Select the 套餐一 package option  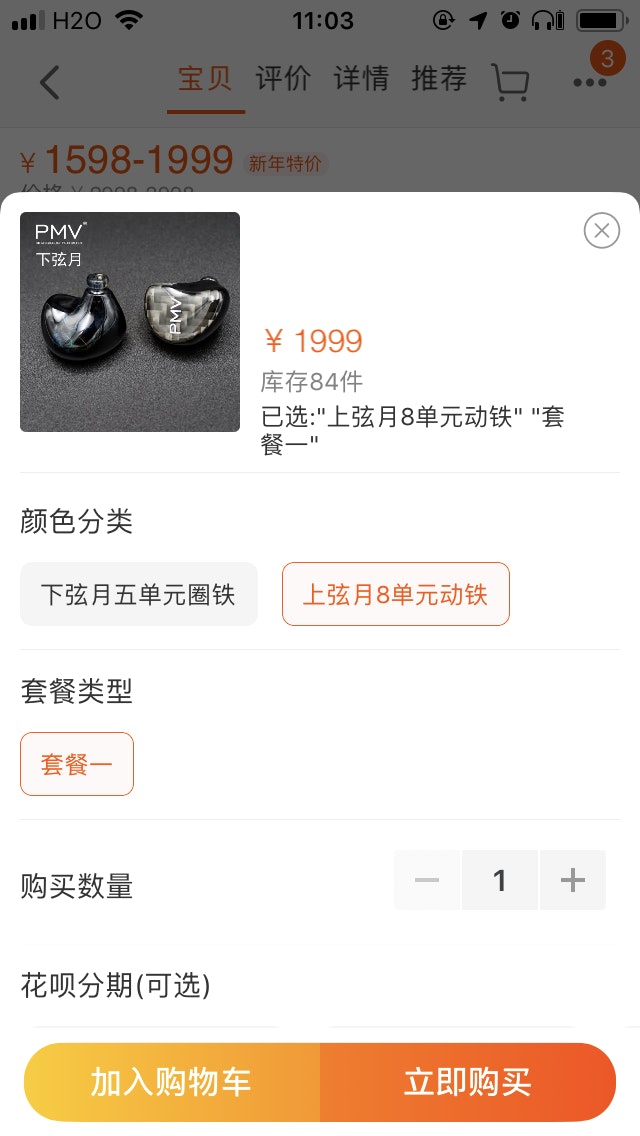(77, 765)
